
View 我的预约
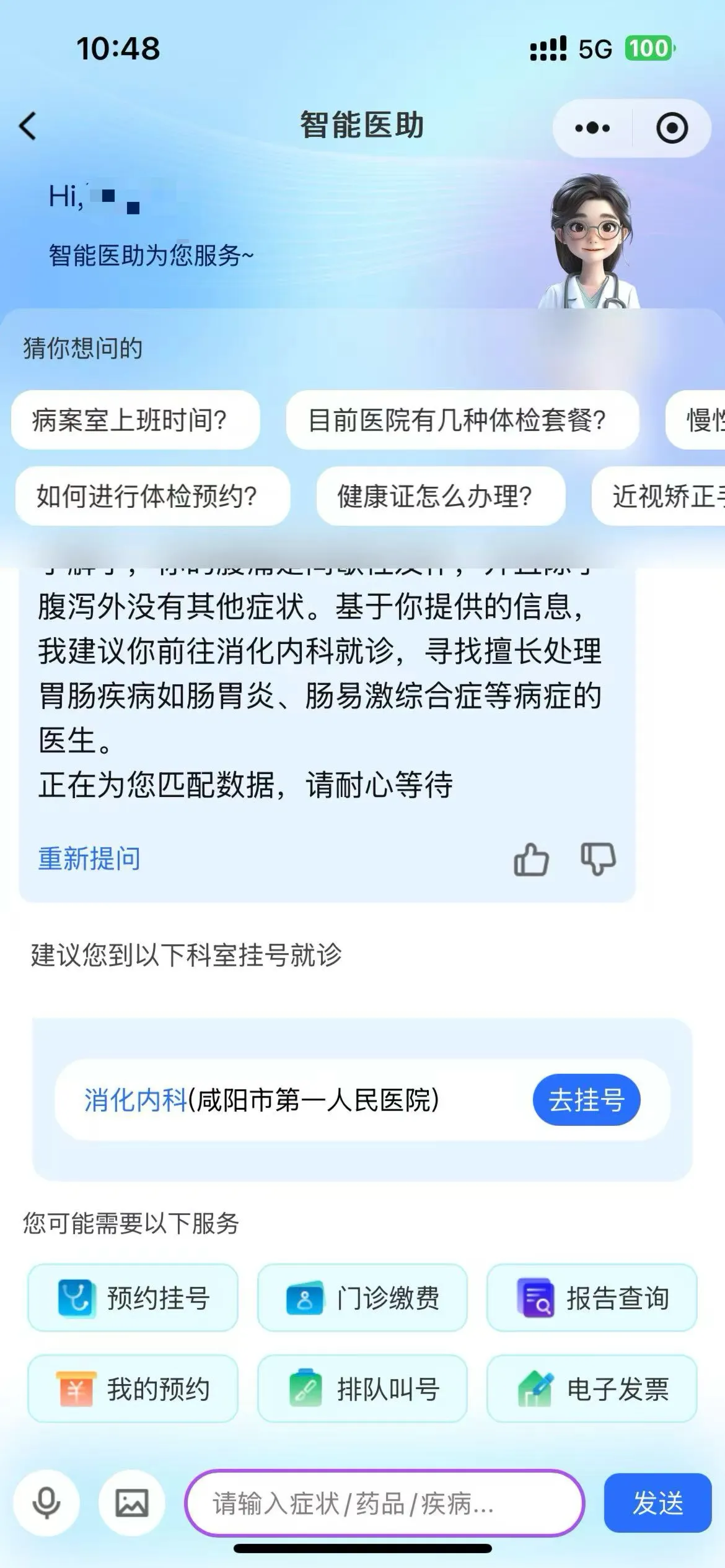(x=133, y=1389)
